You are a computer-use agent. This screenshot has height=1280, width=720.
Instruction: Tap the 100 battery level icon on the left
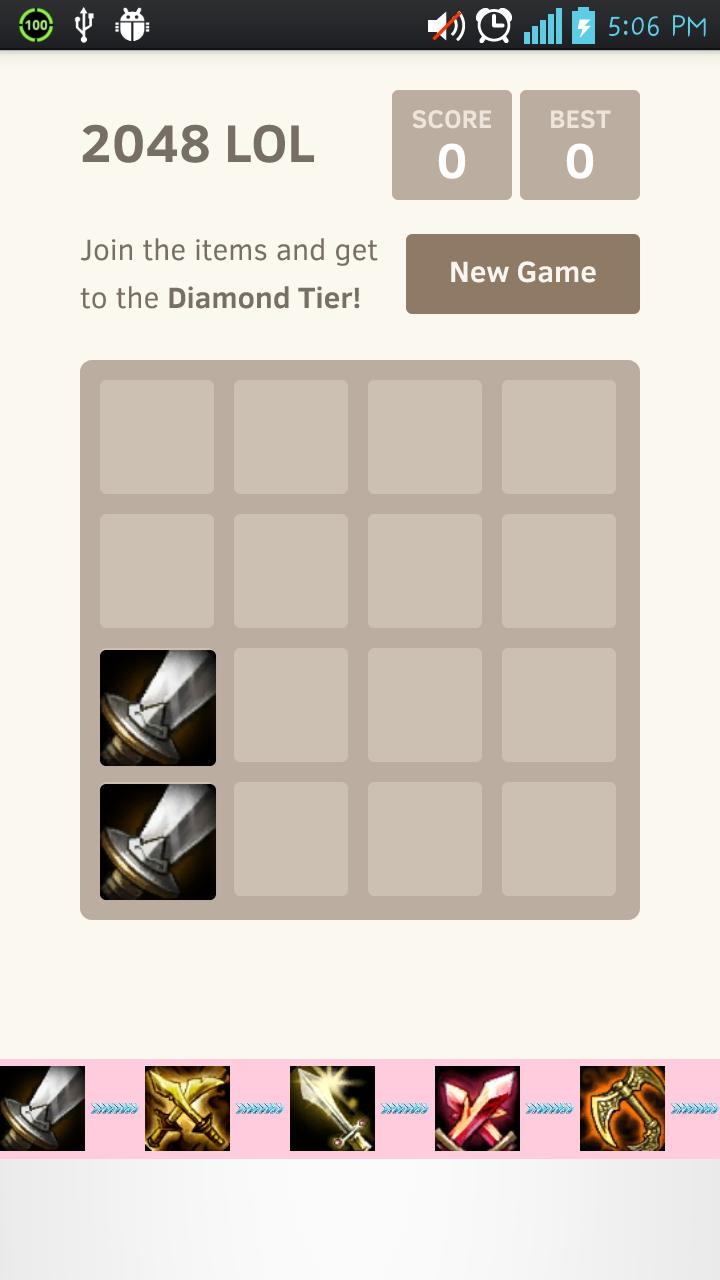pyautogui.click(x=36, y=25)
